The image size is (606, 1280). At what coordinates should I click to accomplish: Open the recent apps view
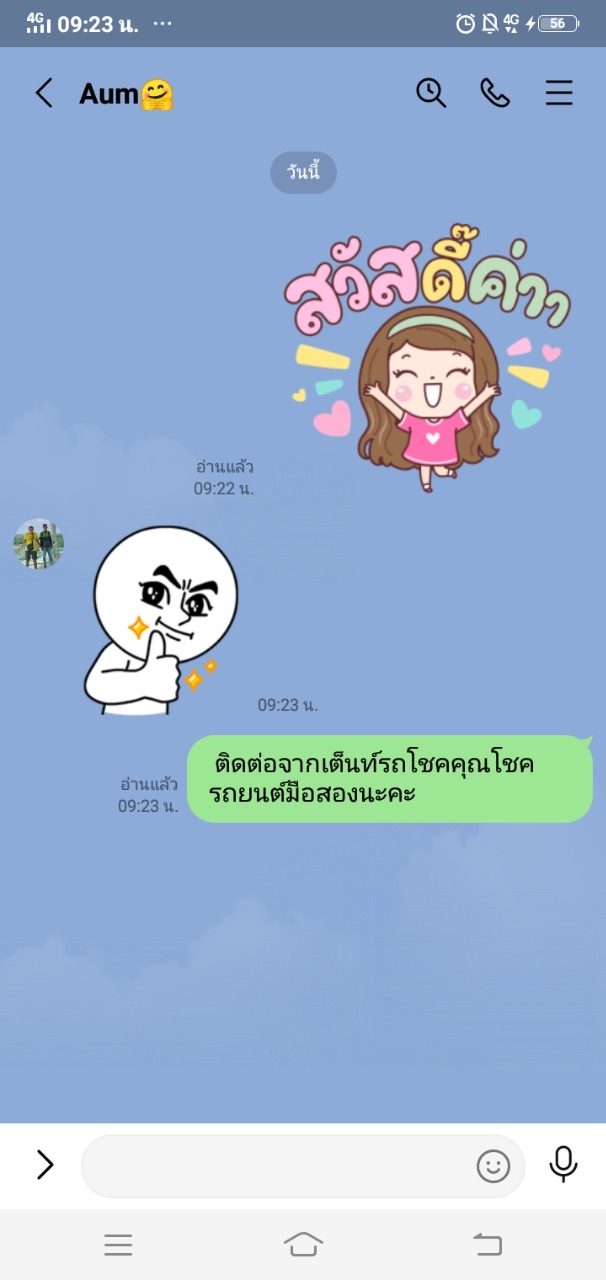pos(118,1244)
